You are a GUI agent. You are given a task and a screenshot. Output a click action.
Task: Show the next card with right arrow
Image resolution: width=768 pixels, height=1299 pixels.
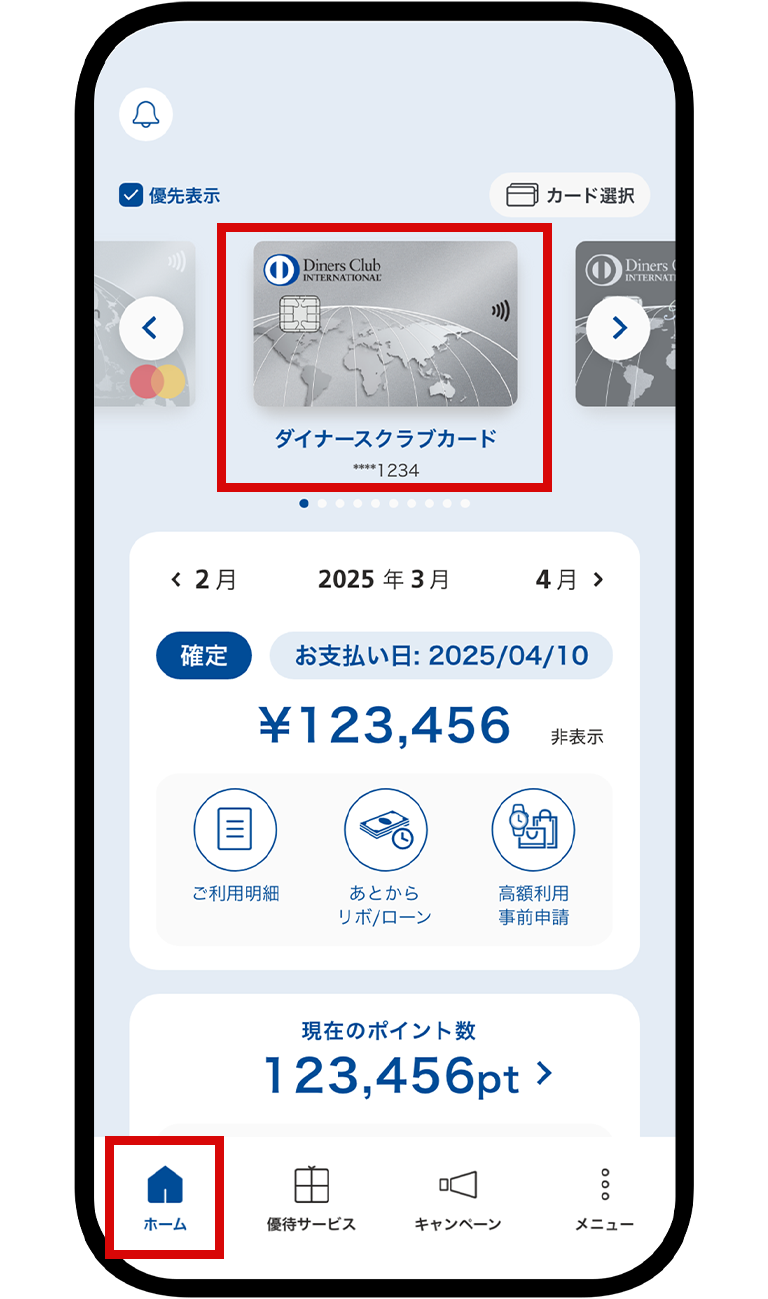click(x=618, y=327)
